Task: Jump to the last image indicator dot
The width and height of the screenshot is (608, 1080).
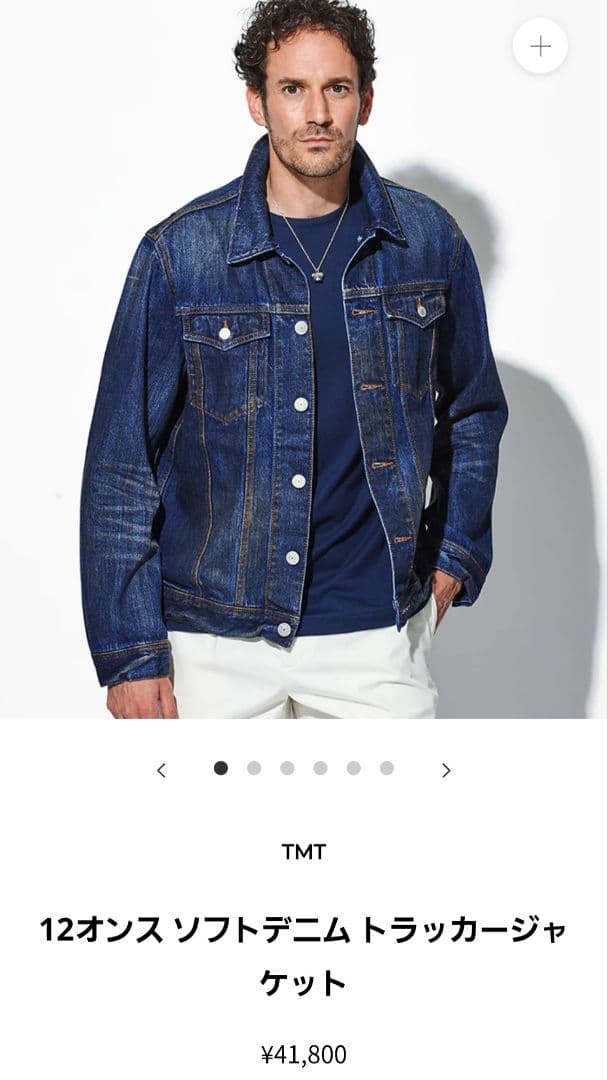Action: (386, 768)
